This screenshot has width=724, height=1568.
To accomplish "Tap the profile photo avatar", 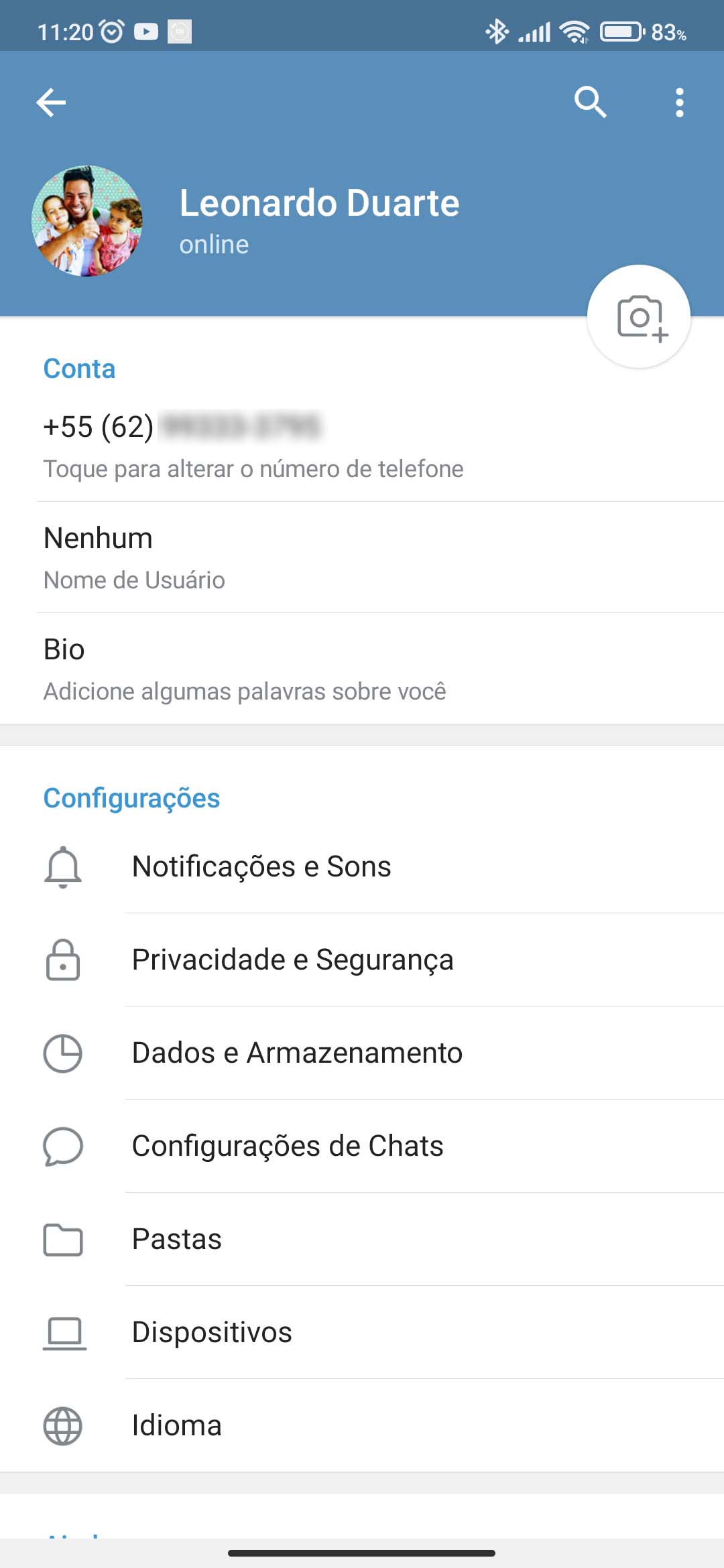I will coord(87,221).
